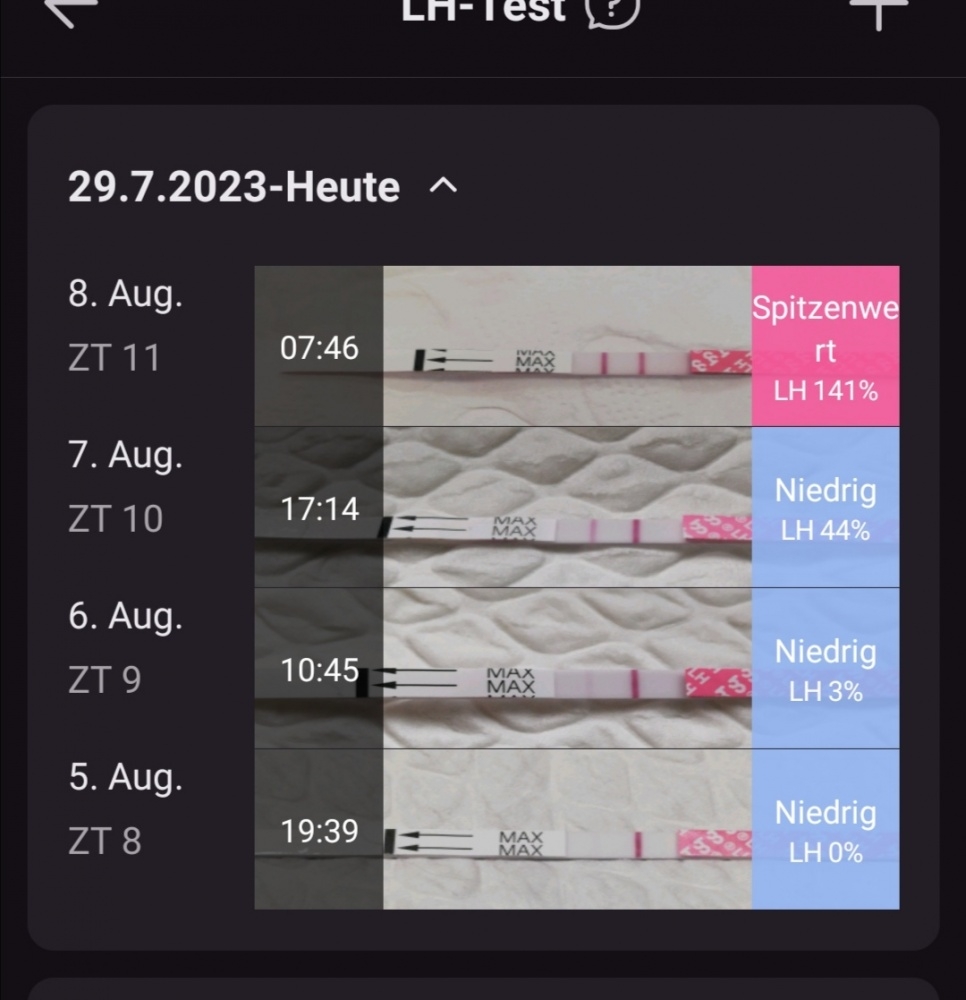This screenshot has width=966, height=1000.
Task: Open the LH-Test help question mark
Action: pos(611,10)
